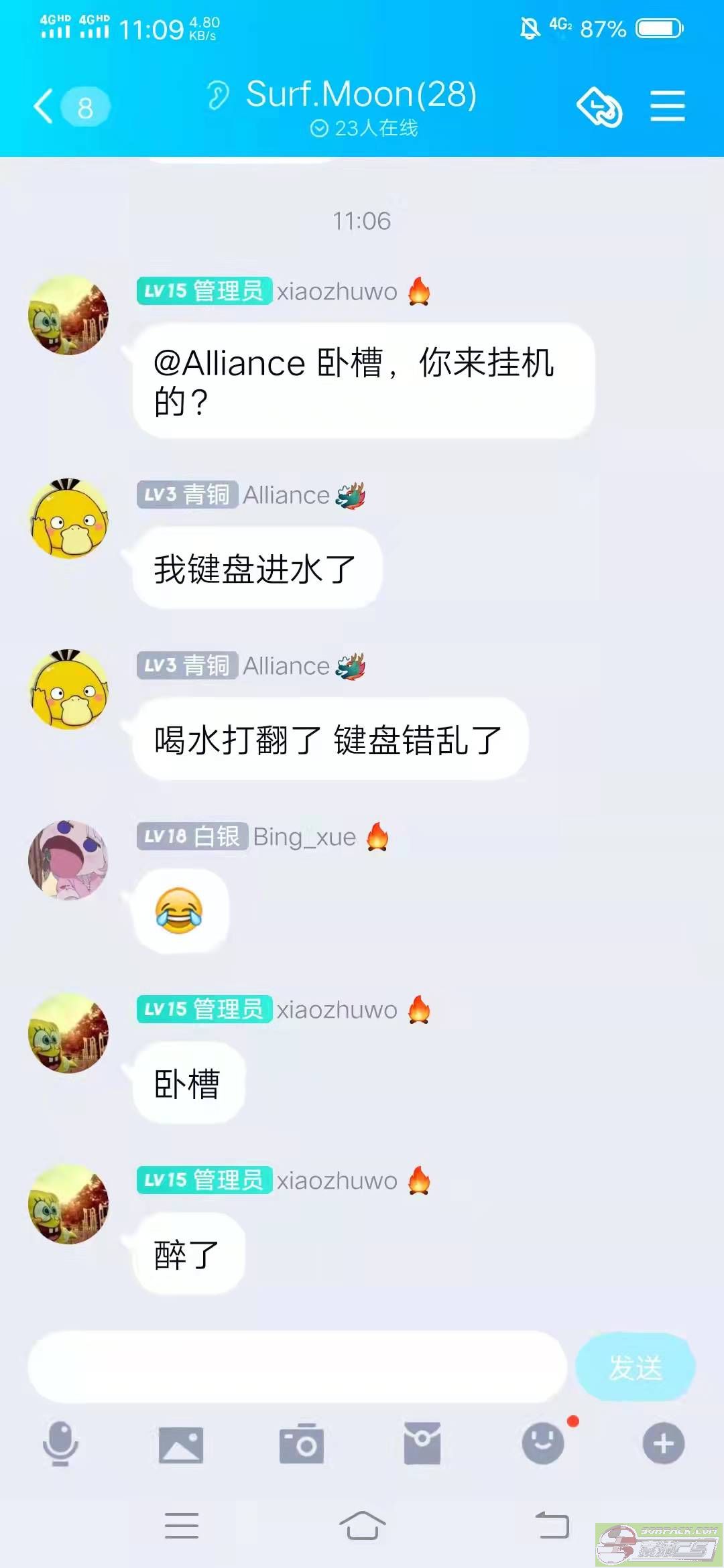Open the group apps icon in header
Screen dimensions: 724x1568
point(599,107)
